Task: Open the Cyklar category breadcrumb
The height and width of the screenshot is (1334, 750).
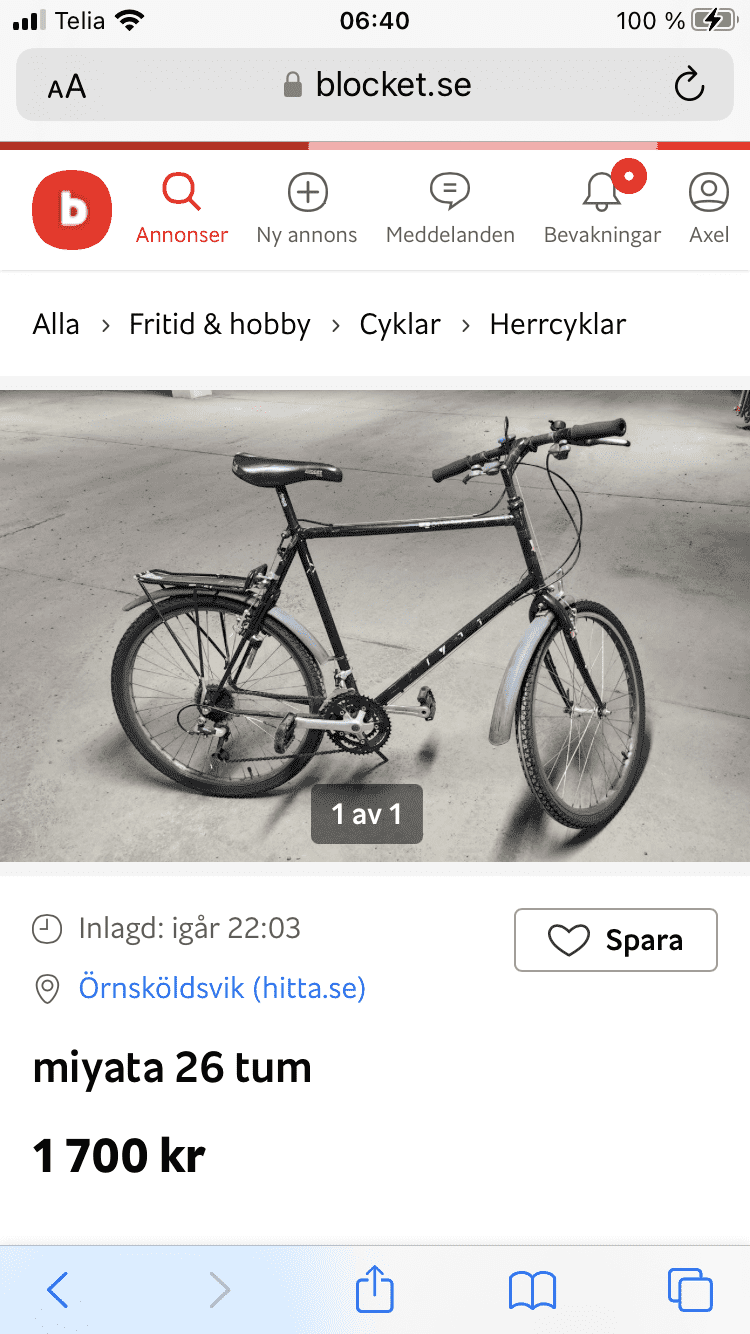Action: click(x=400, y=324)
